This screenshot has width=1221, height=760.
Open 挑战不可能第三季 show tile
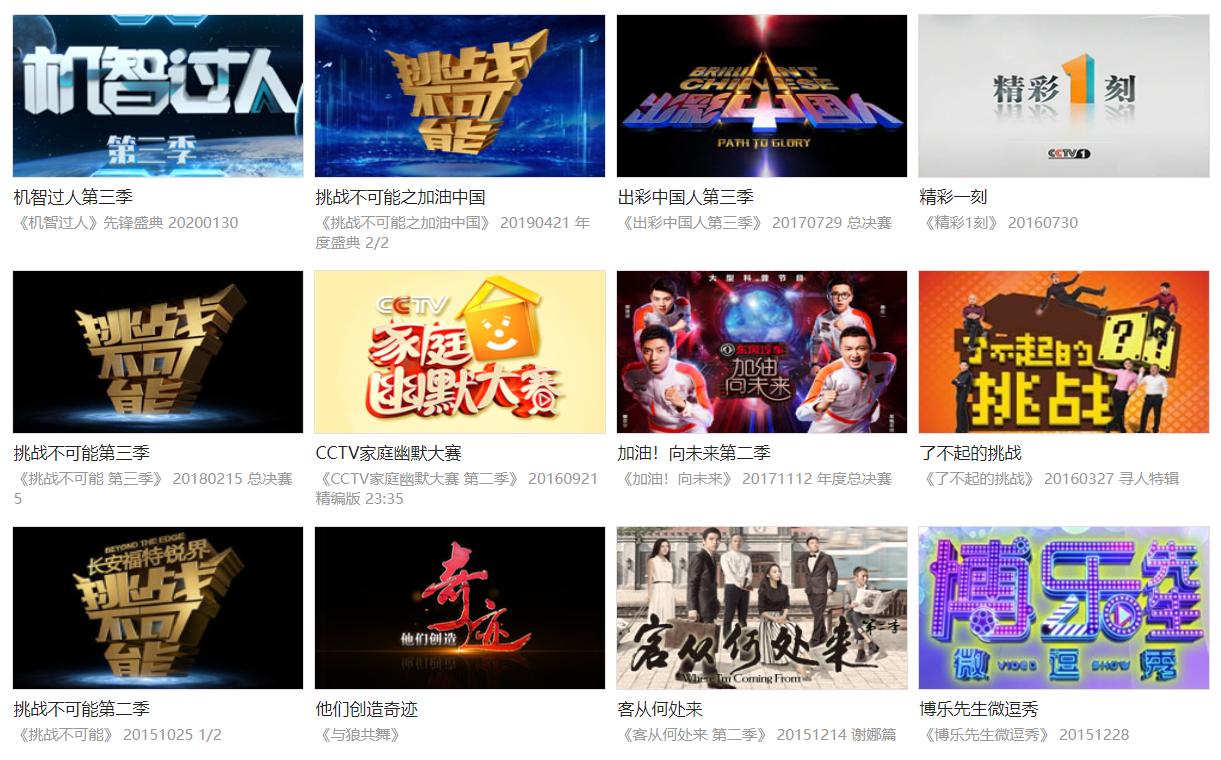click(x=157, y=352)
